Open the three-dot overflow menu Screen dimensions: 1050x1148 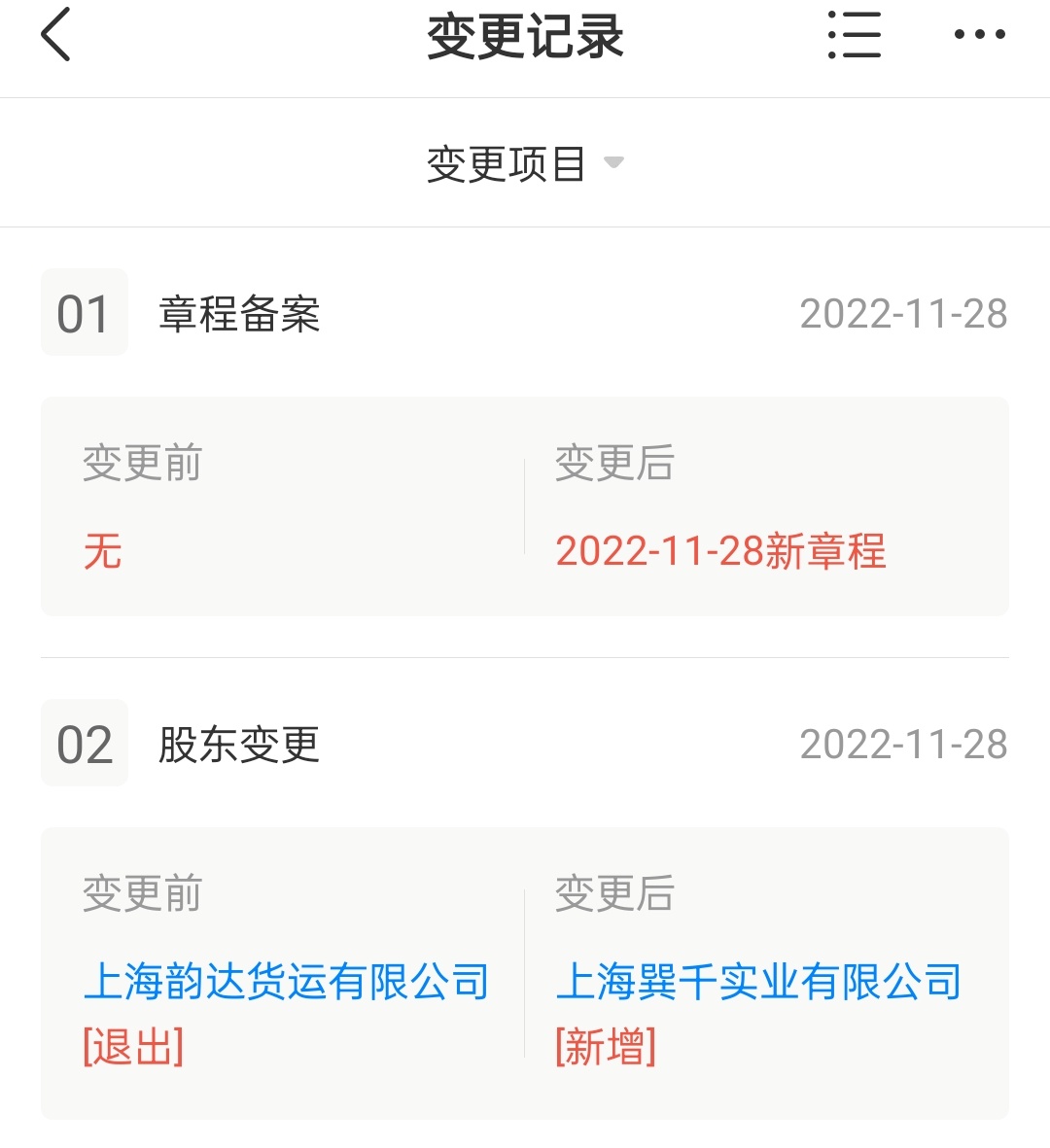pos(979,35)
